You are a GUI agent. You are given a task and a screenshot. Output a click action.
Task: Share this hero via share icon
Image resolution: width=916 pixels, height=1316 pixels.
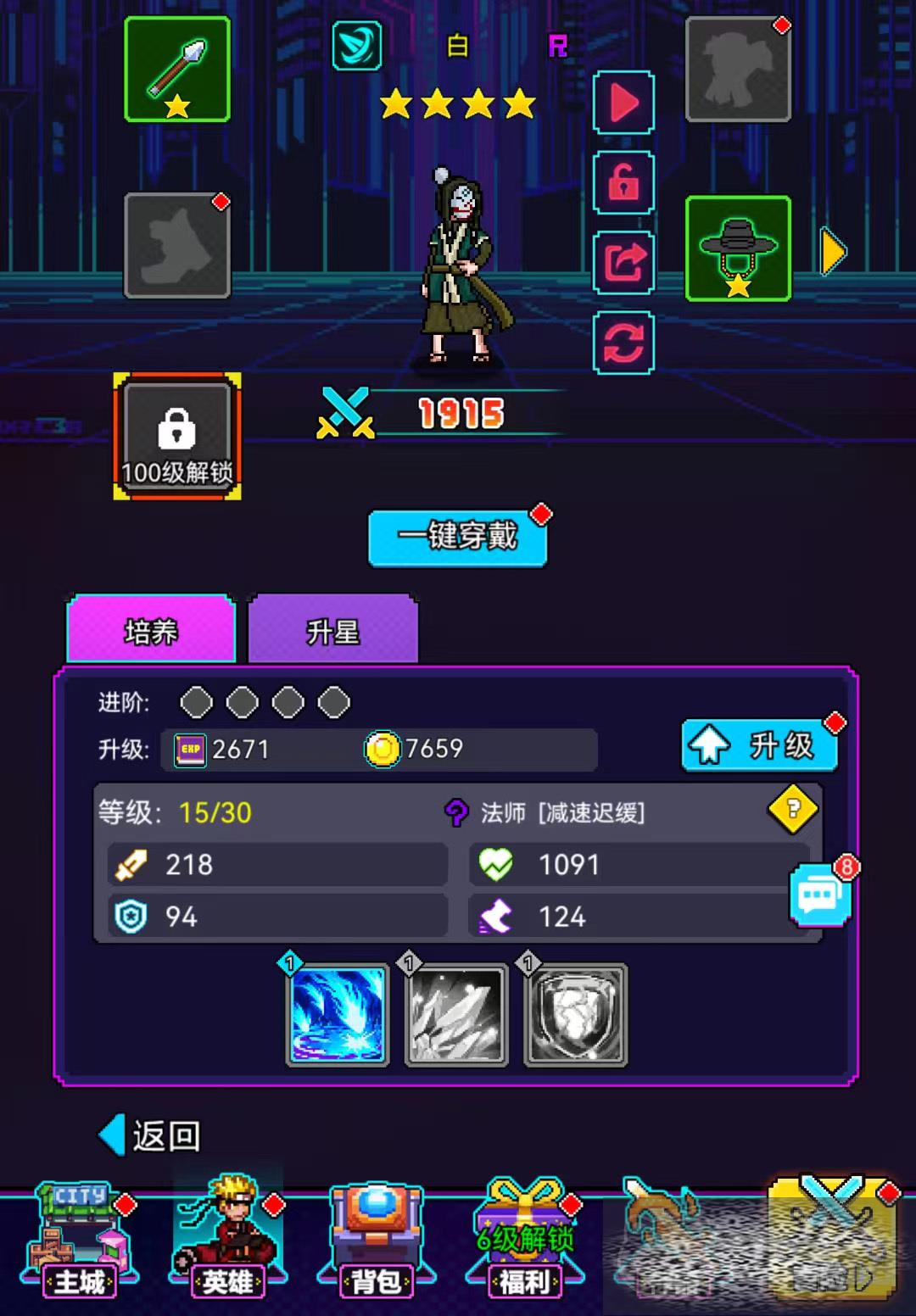623,262
